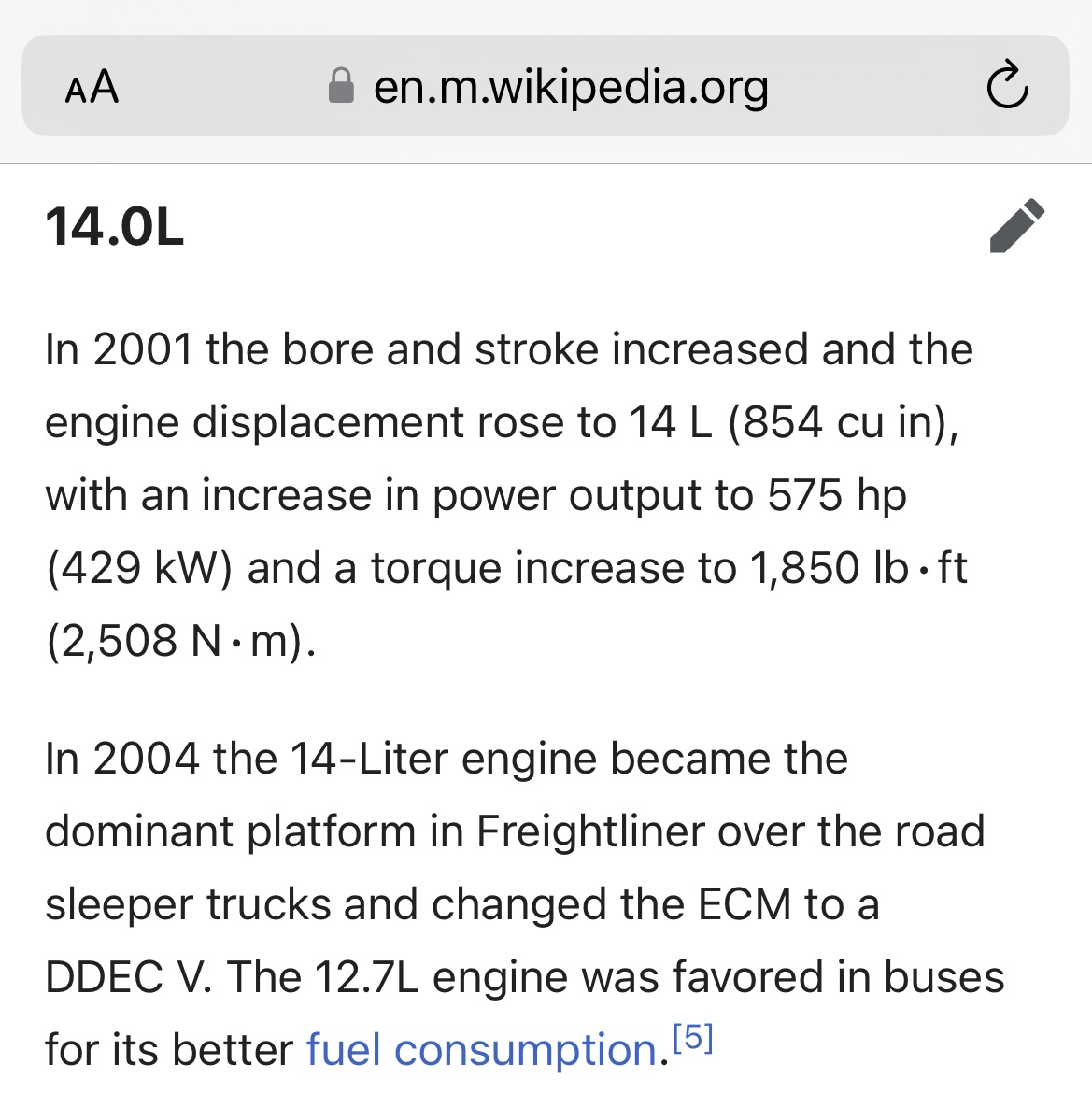Tap the en.m.wikipedia.org address bar
Viewport: 1092px width, 1108px height.
[570, 87]
